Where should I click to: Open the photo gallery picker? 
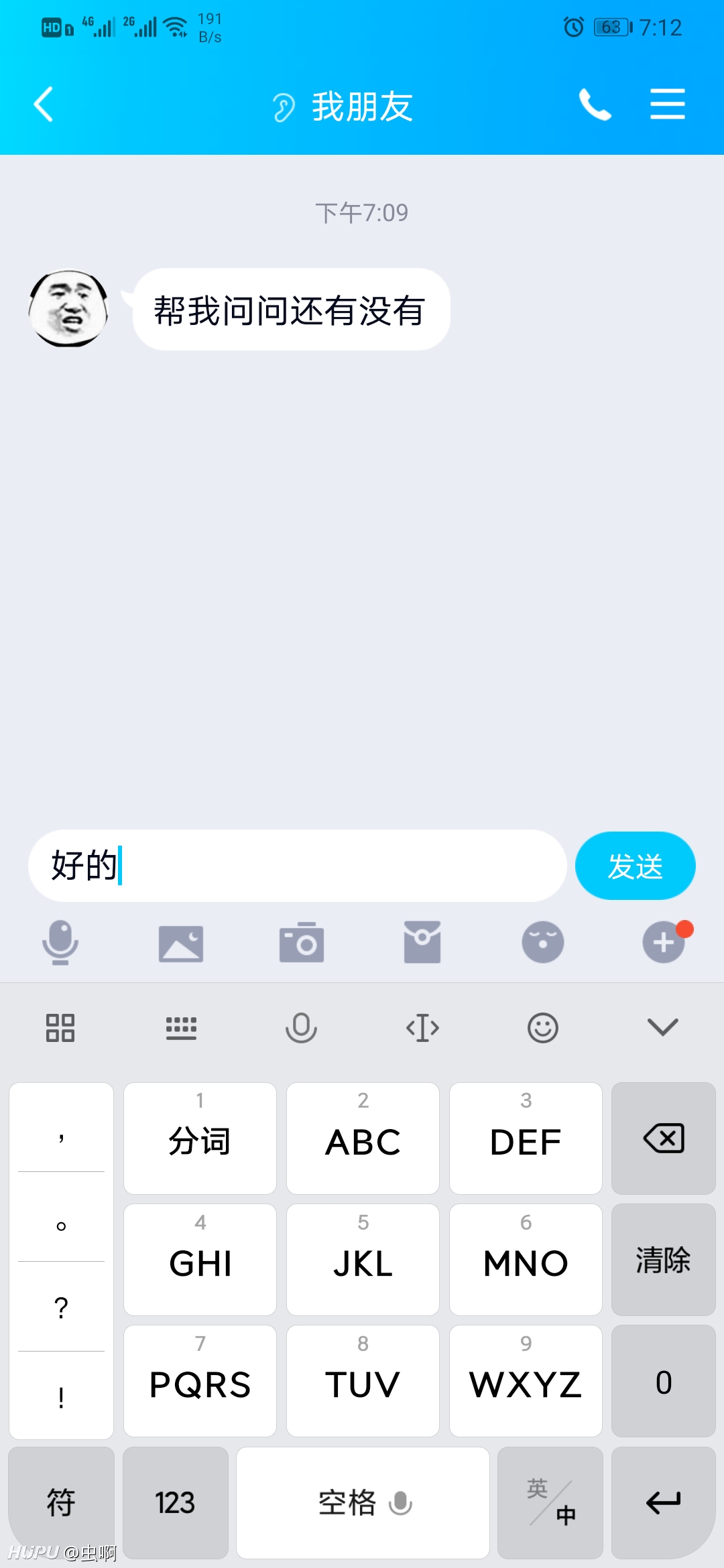[181, 943]
